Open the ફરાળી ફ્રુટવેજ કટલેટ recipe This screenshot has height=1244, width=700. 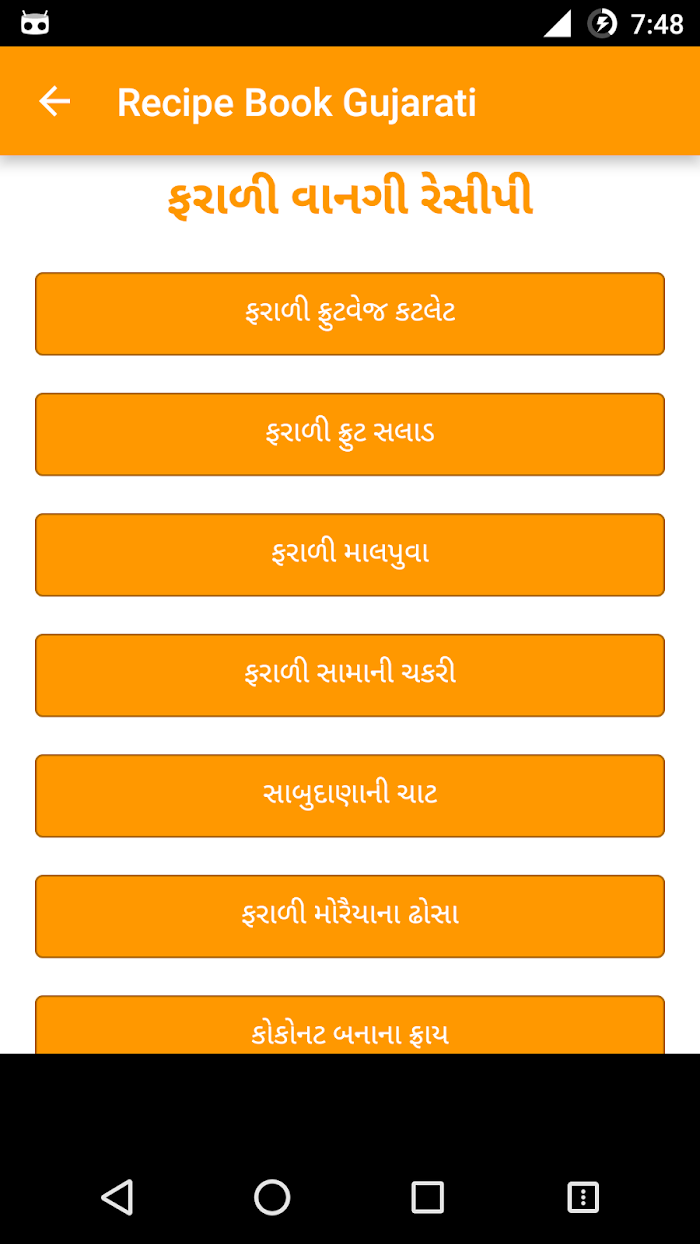tap(350, 314)
